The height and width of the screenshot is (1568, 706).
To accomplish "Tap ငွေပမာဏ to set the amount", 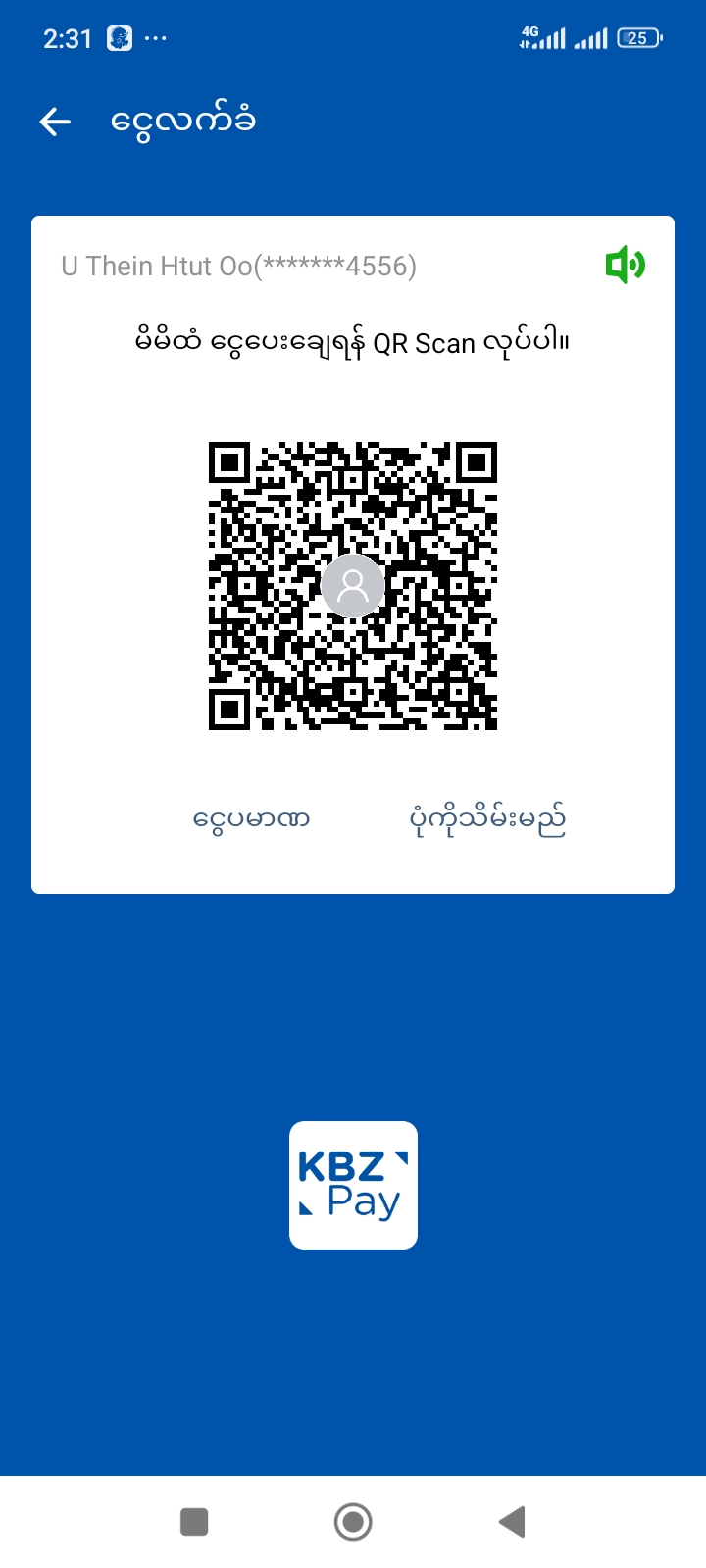I will click(251, 818).
